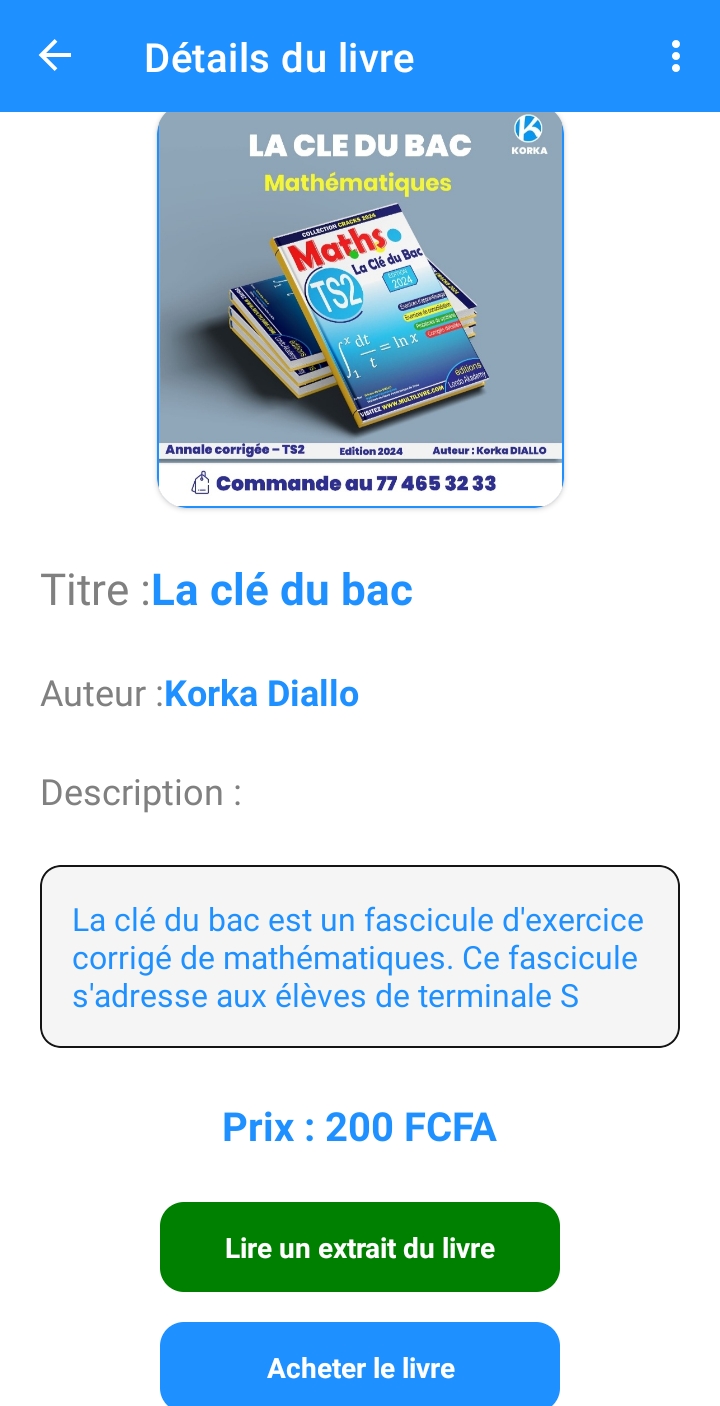This screenshot has height=1406, width=720.
Task: Select Acheter le livre button
Action: tap(360, 1366)
